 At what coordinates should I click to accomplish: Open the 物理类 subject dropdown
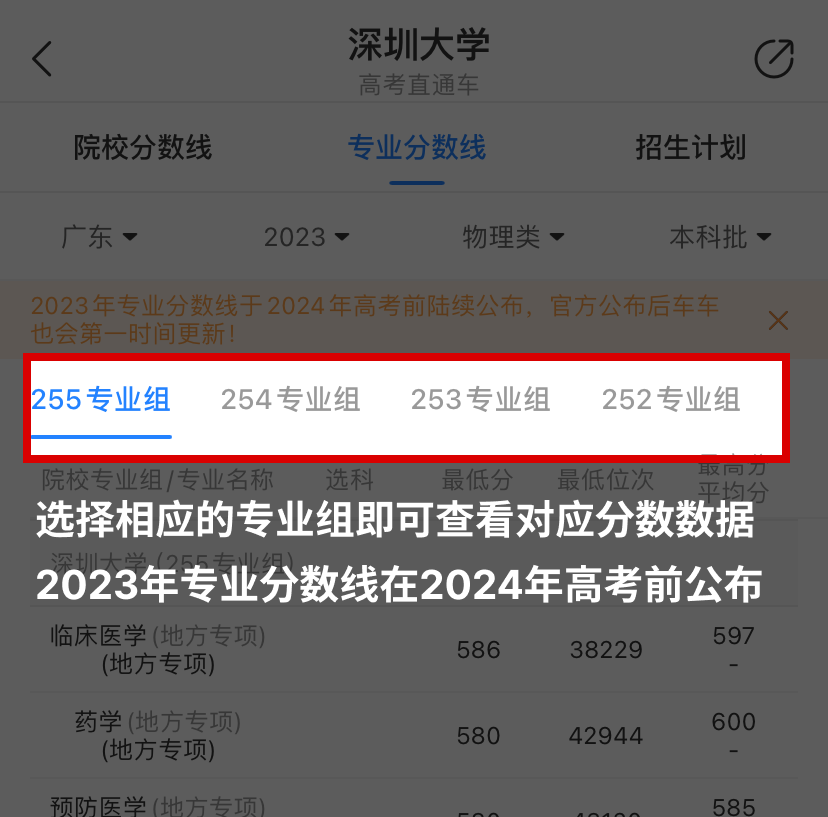click(513, 237)
